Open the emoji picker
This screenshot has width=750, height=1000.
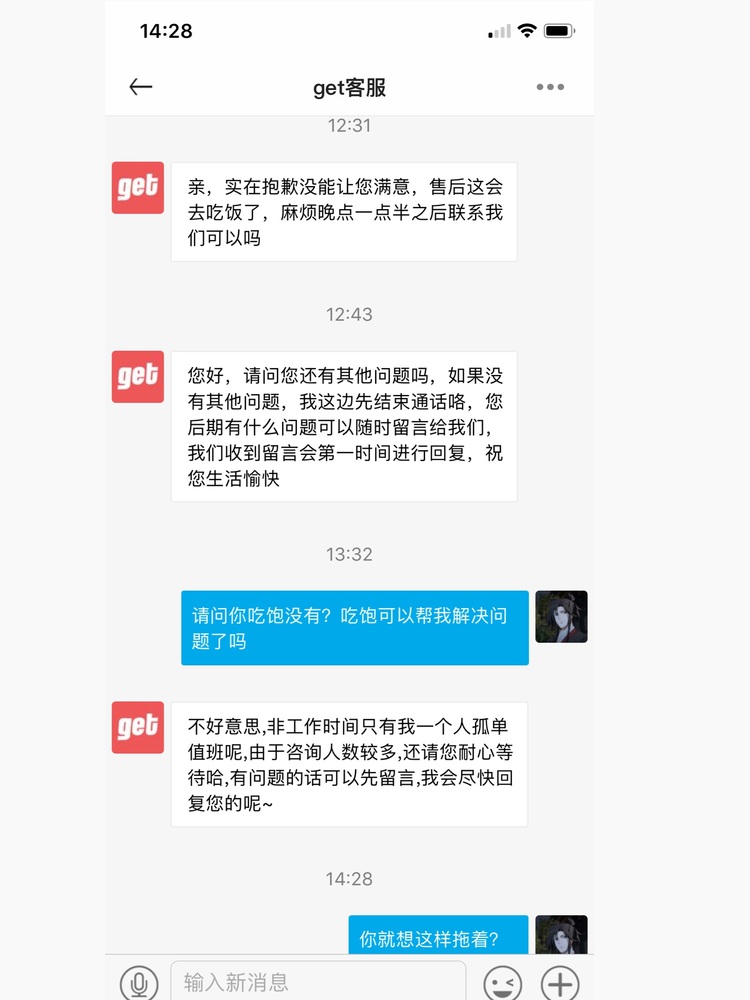502,982
